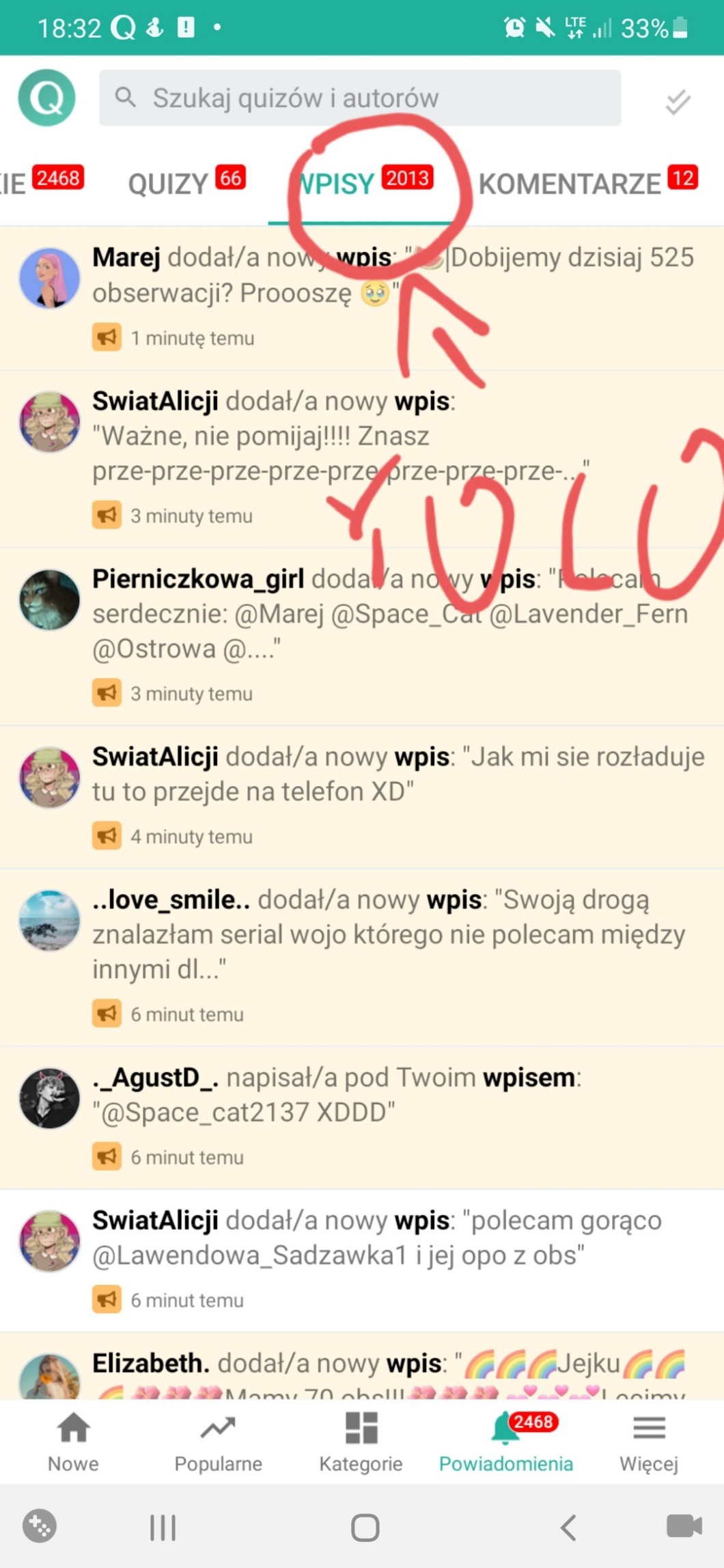Open Pierniczkowa_girl's recommendation post

(362, 636)
